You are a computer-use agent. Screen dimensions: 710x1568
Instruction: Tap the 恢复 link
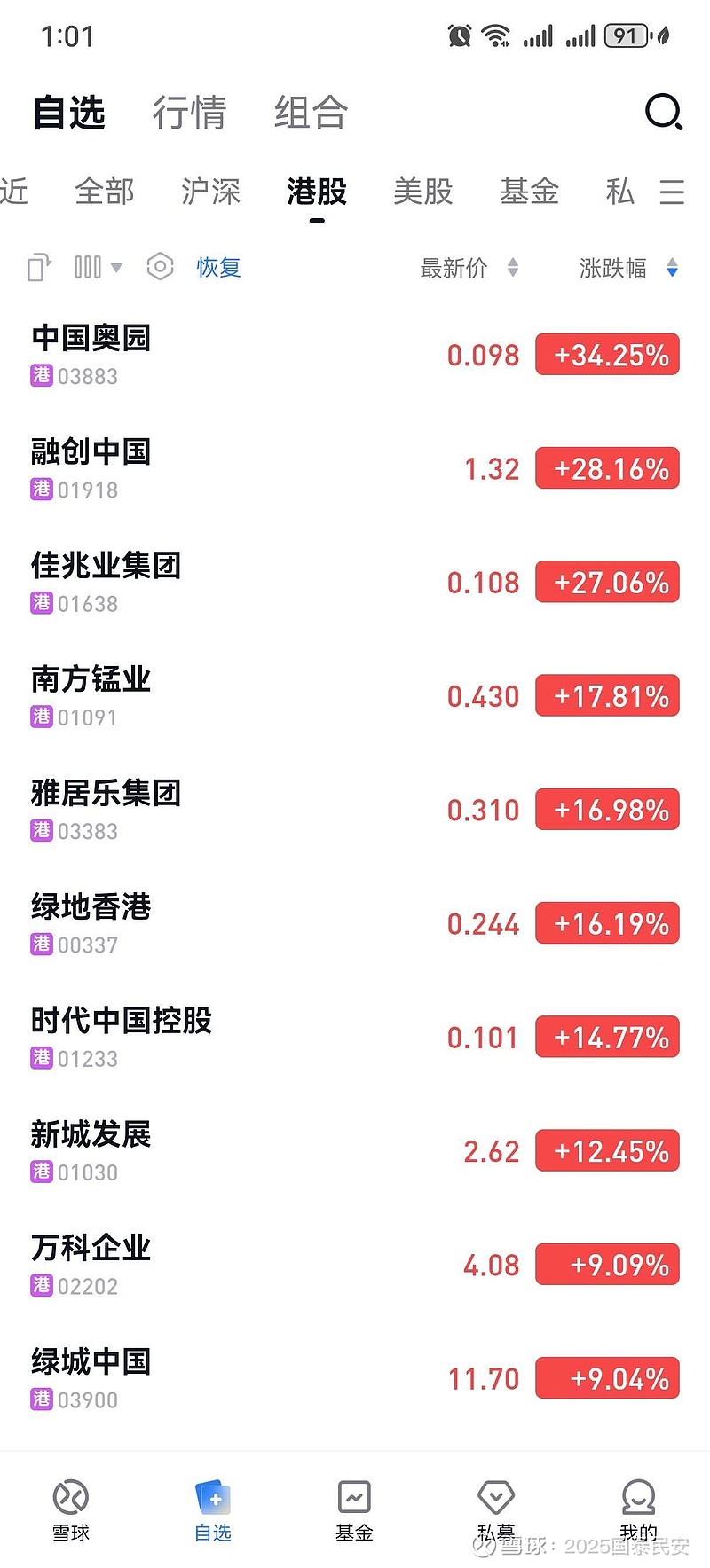pyautogui.click(x=218, y=267)
